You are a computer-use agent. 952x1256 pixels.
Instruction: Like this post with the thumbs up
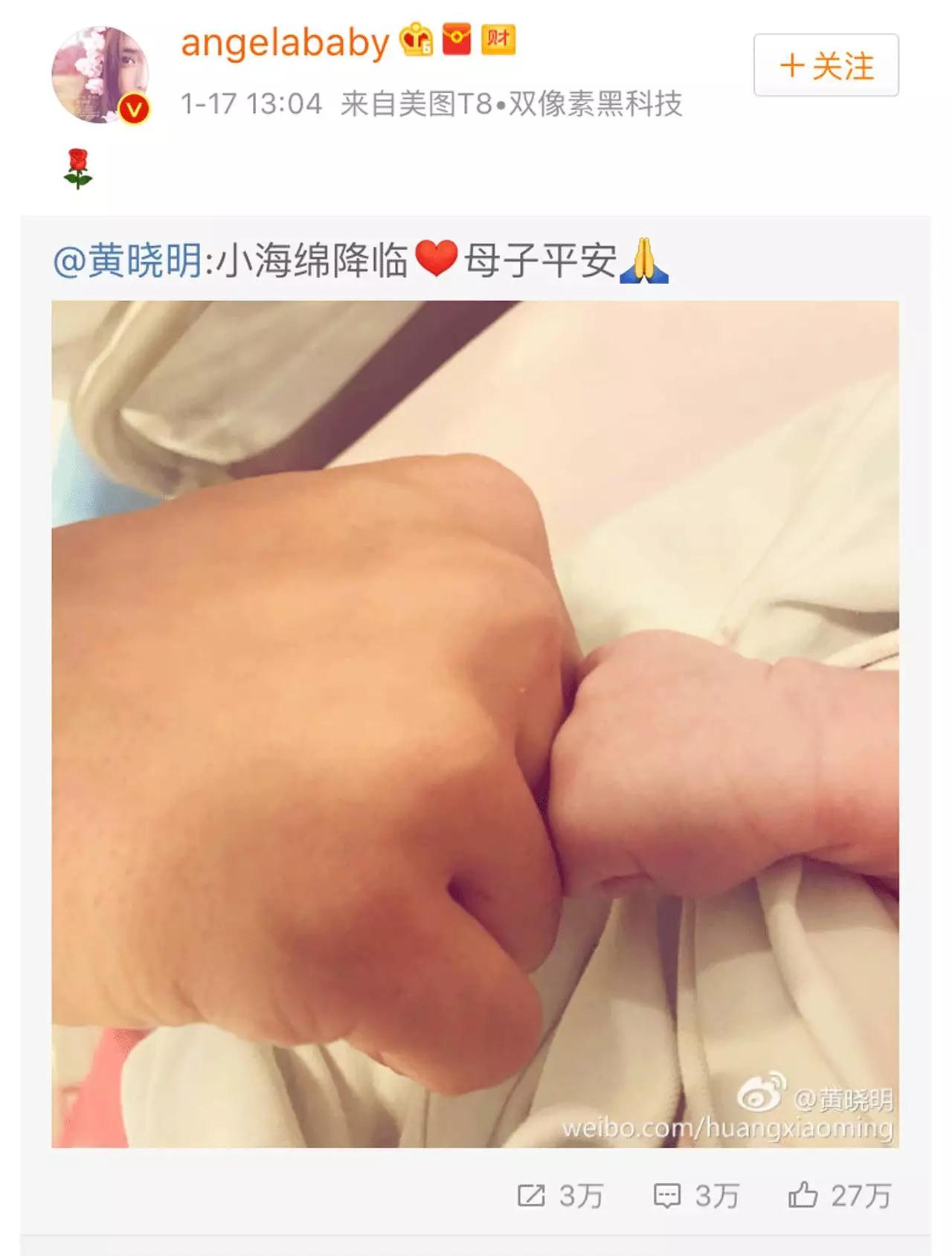point(803,1196)
